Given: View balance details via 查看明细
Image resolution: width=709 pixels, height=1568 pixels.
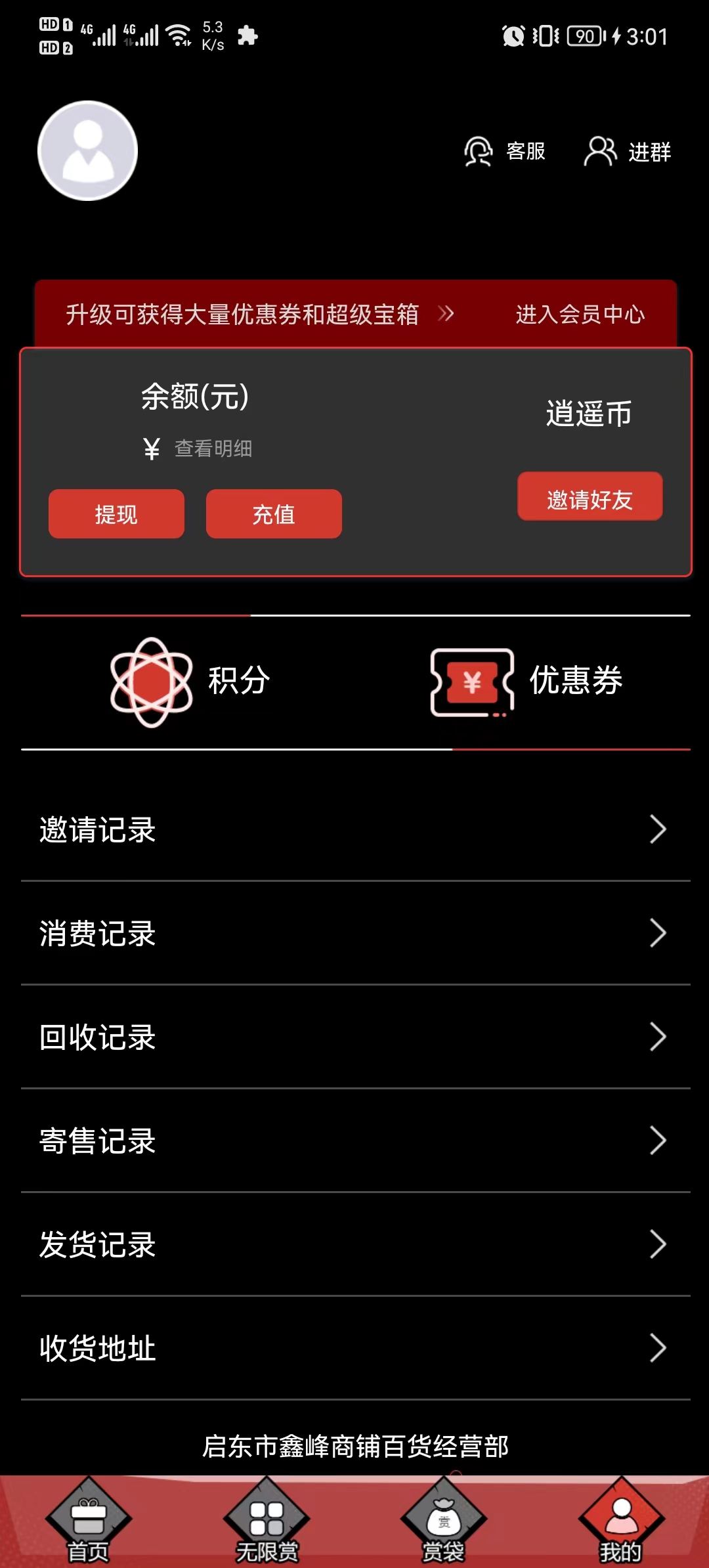Looking at the screenshot, I should tap(213, 449).
